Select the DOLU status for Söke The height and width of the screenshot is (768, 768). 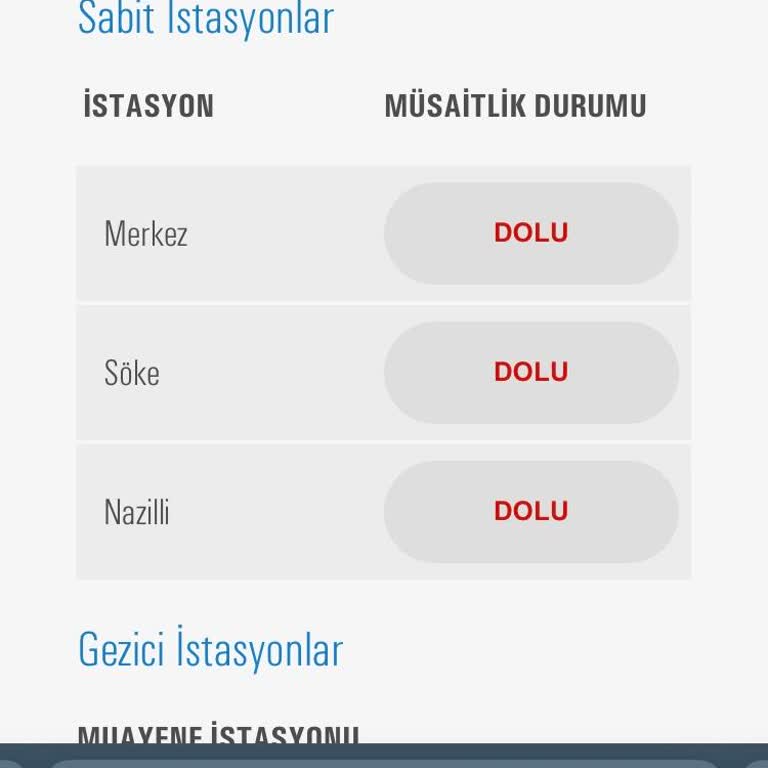point(531,372)
